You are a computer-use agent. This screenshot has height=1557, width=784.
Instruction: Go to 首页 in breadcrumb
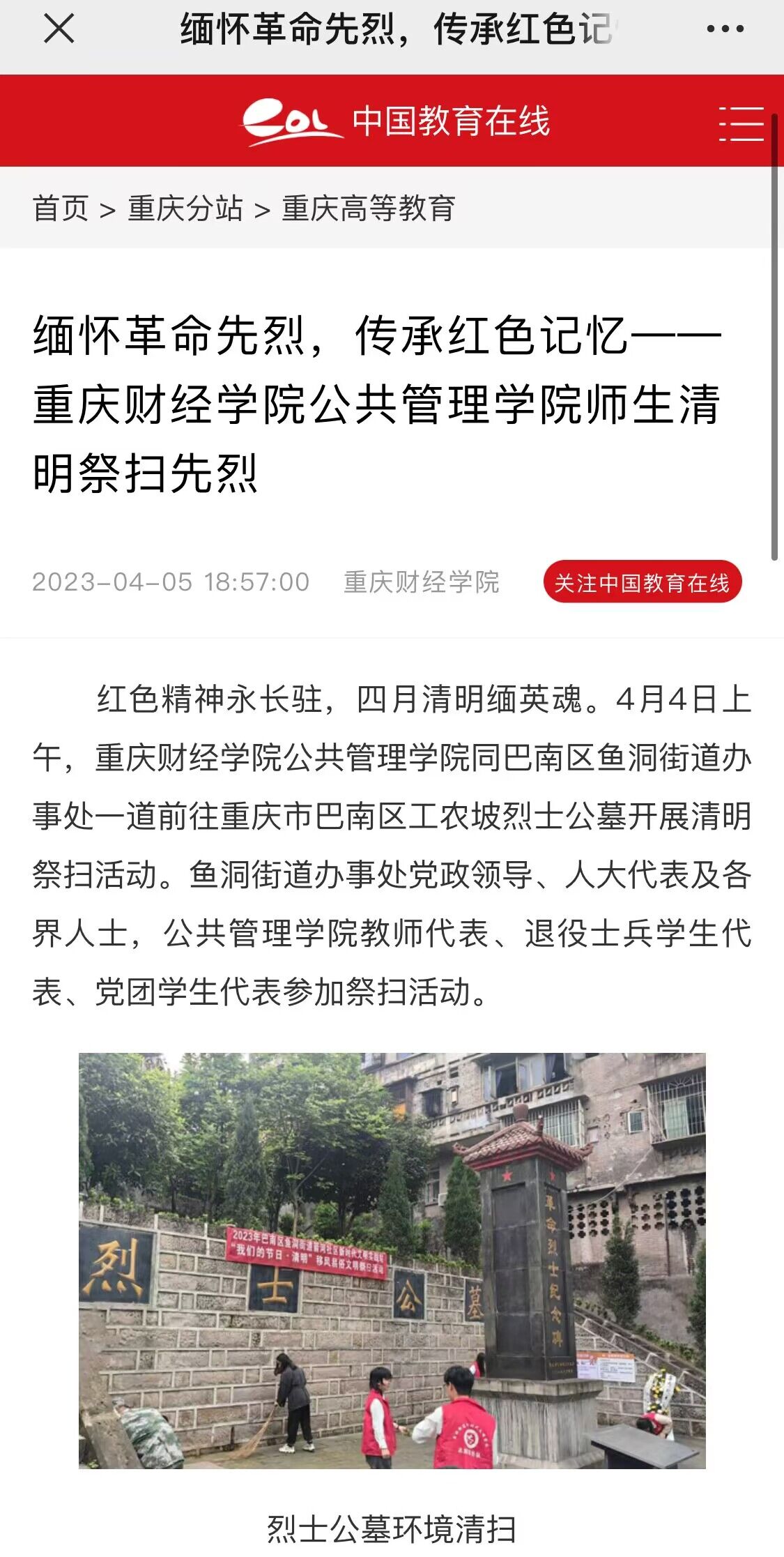coord(61,208)
